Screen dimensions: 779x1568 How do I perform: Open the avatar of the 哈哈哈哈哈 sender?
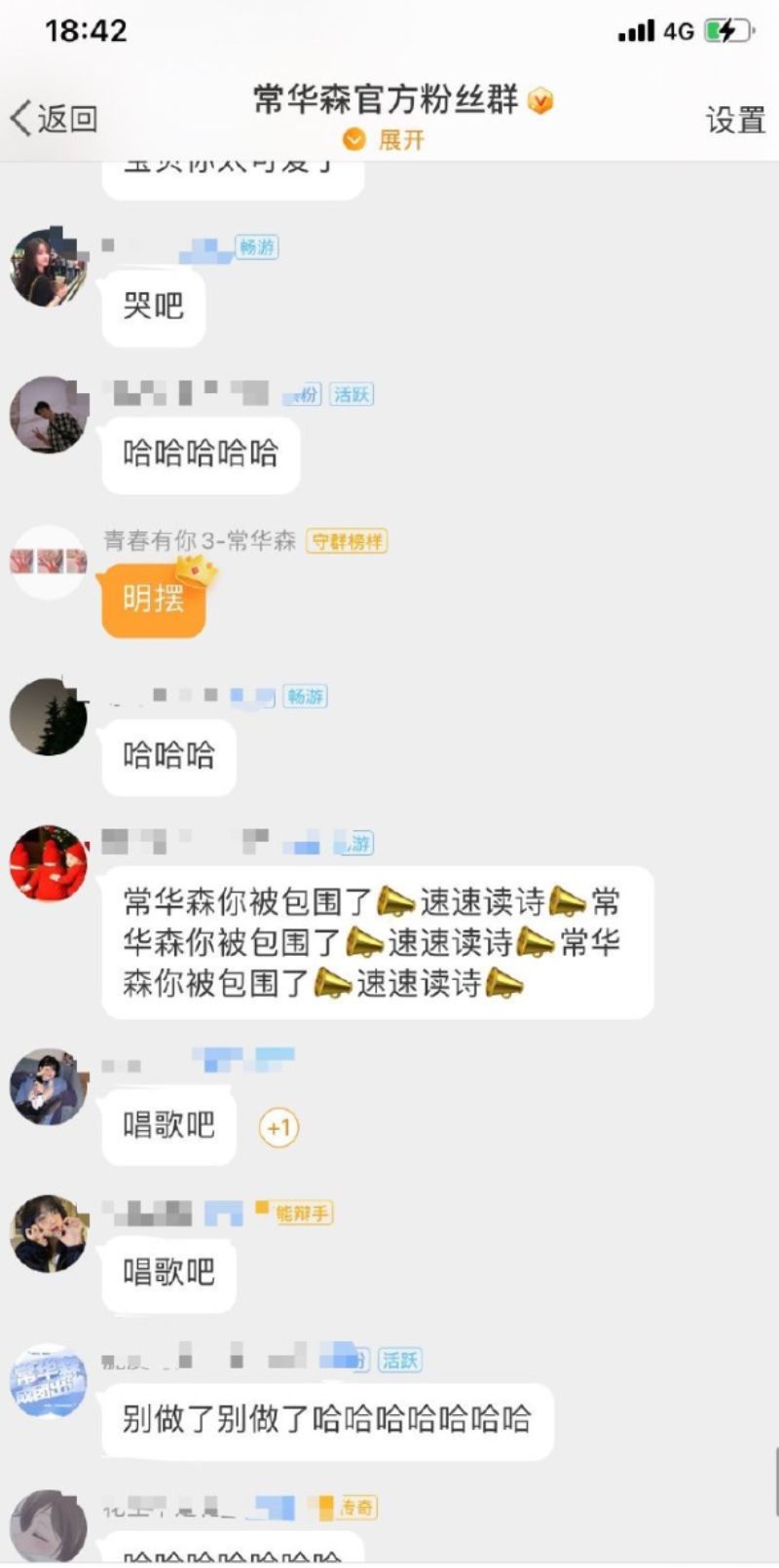[x=48, y=415]
